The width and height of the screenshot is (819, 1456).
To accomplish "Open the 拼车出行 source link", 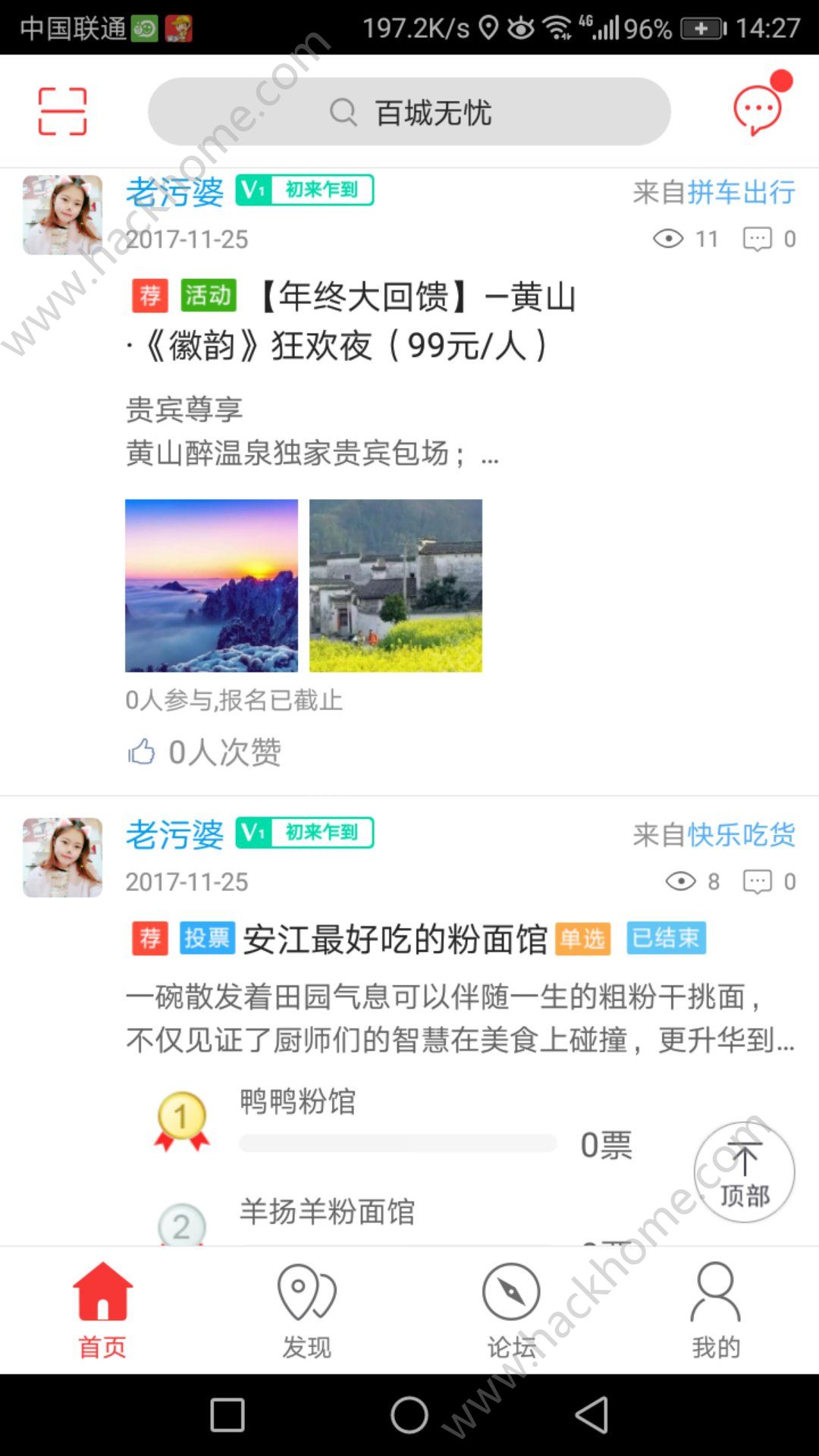I will (741, 193).
